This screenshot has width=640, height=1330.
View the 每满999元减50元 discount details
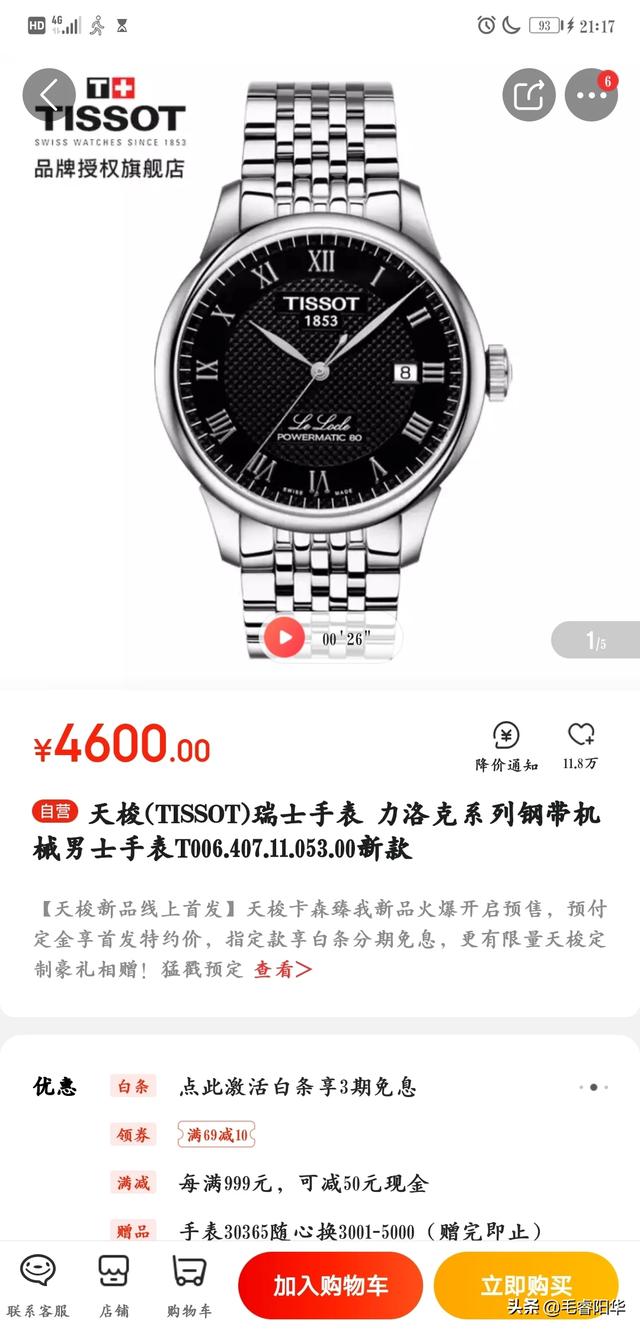(303, 1183)
